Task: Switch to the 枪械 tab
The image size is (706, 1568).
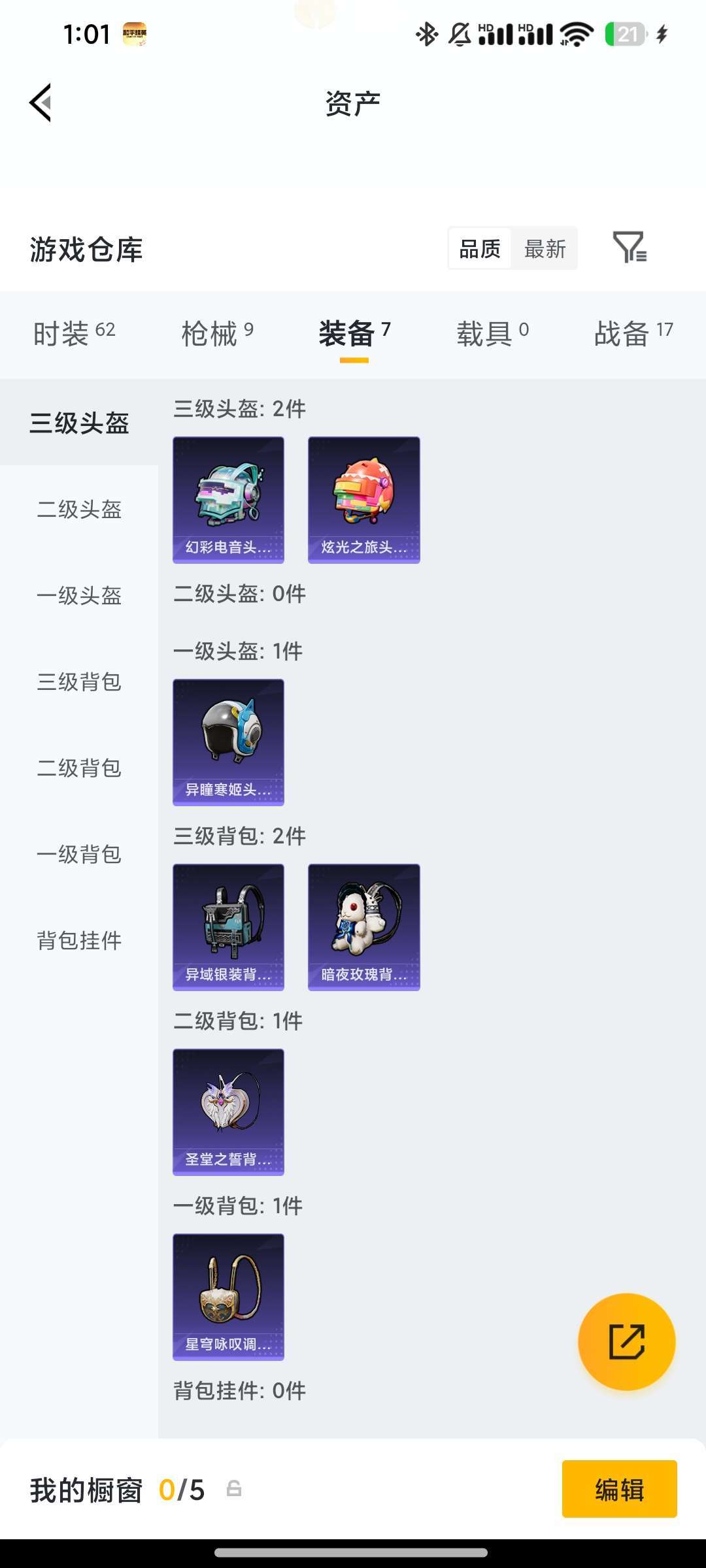Action: point(217,333)
